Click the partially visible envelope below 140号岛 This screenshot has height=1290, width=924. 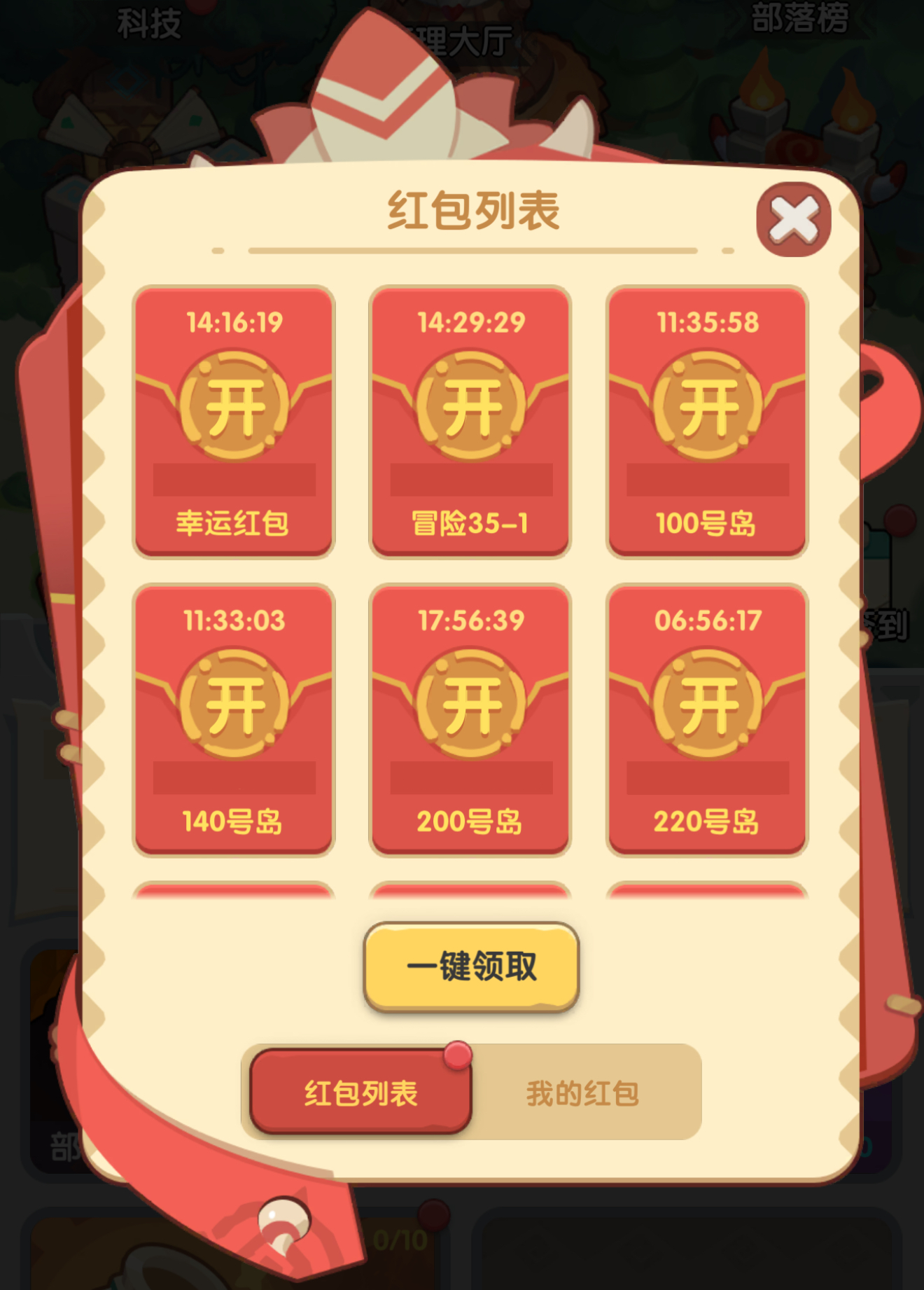pyautogui.click(x=234, y=892)
